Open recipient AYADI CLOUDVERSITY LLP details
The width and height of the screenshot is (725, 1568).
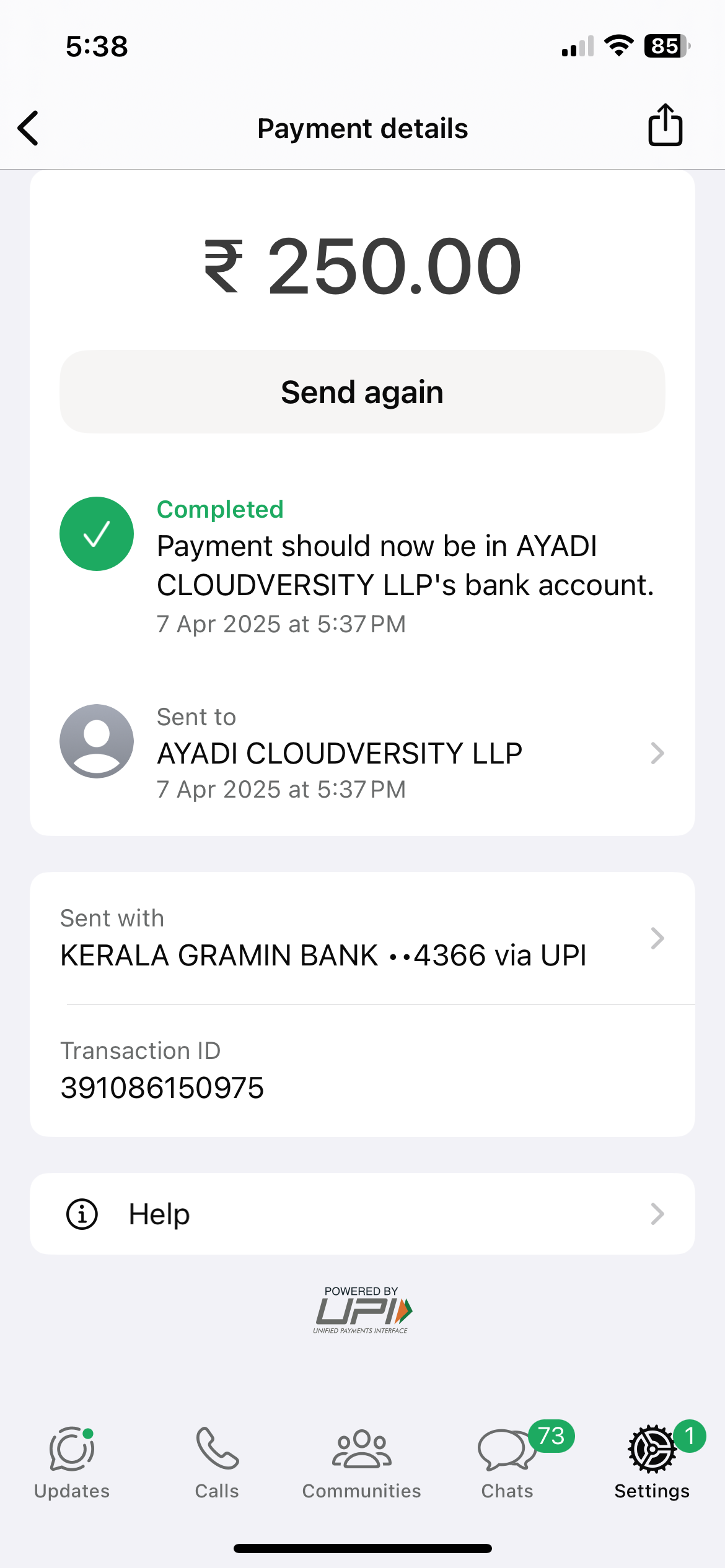pos(362,752)
